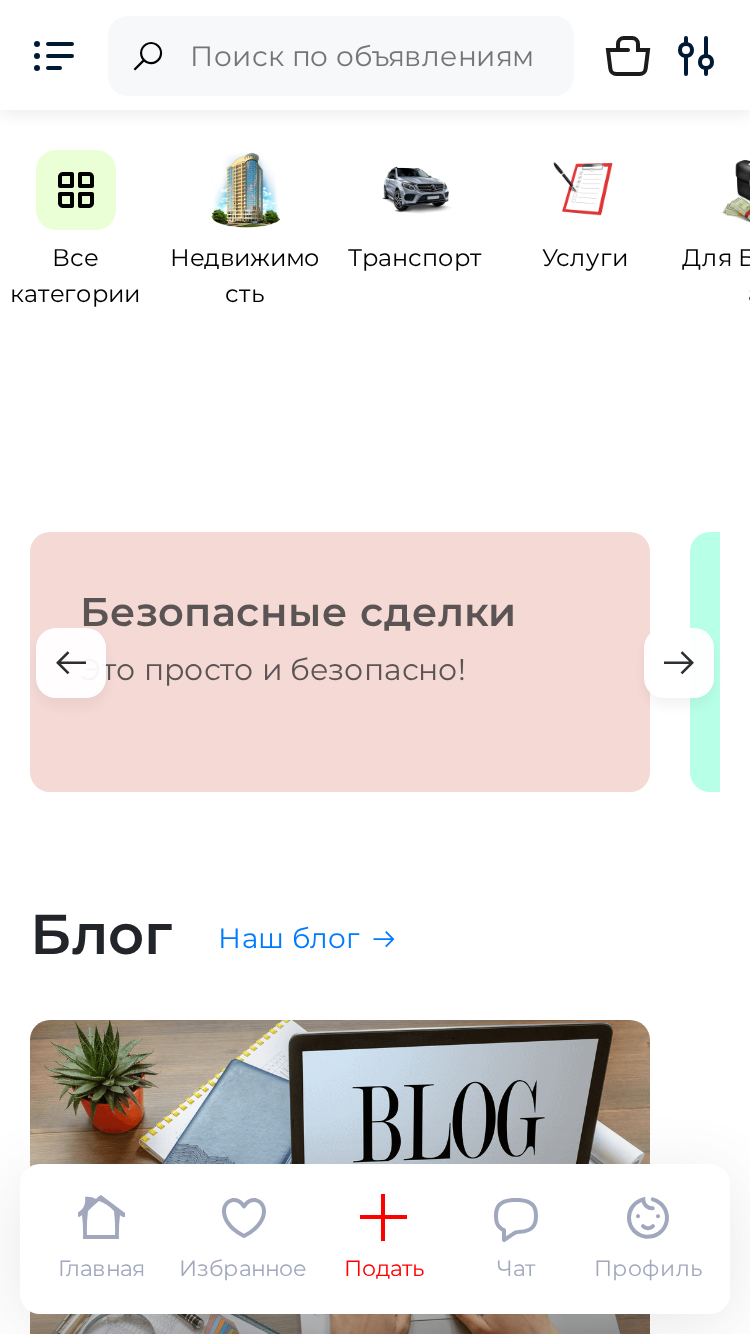750x1334 pixels.
Task: Switch to the Главная tab
Action: [101, 1238]
